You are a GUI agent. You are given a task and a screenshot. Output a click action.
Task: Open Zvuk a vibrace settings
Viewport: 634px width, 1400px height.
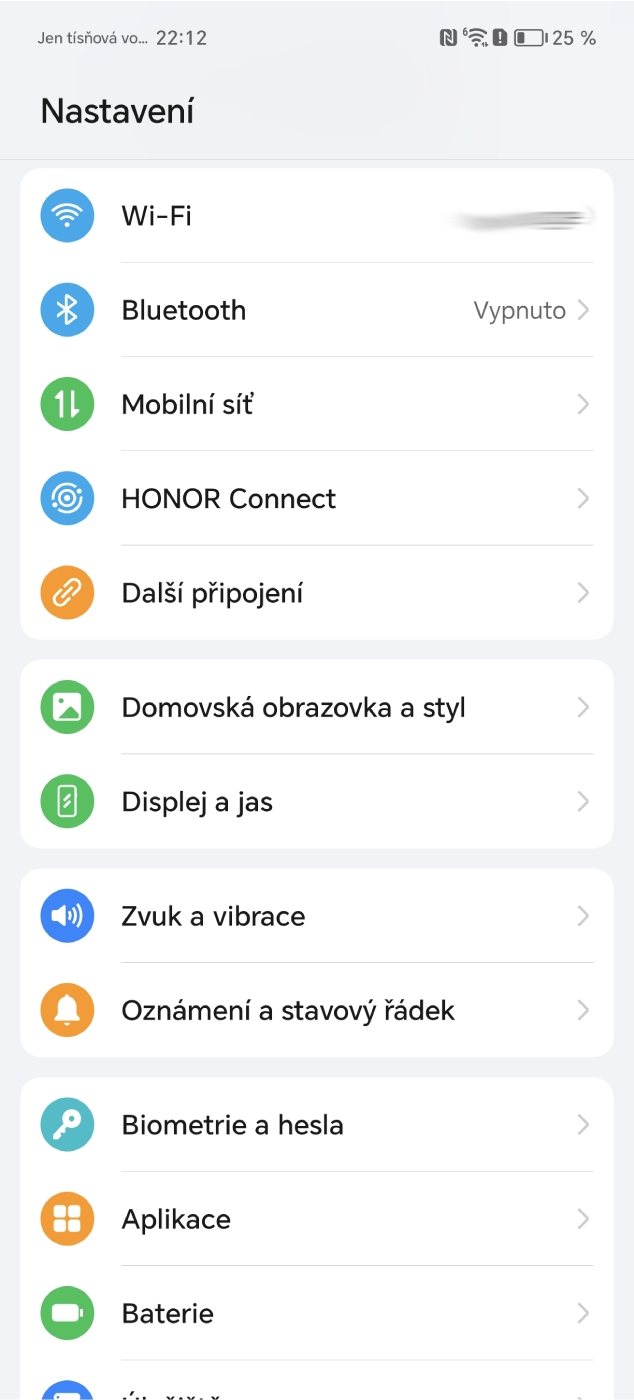coord(317,916)
